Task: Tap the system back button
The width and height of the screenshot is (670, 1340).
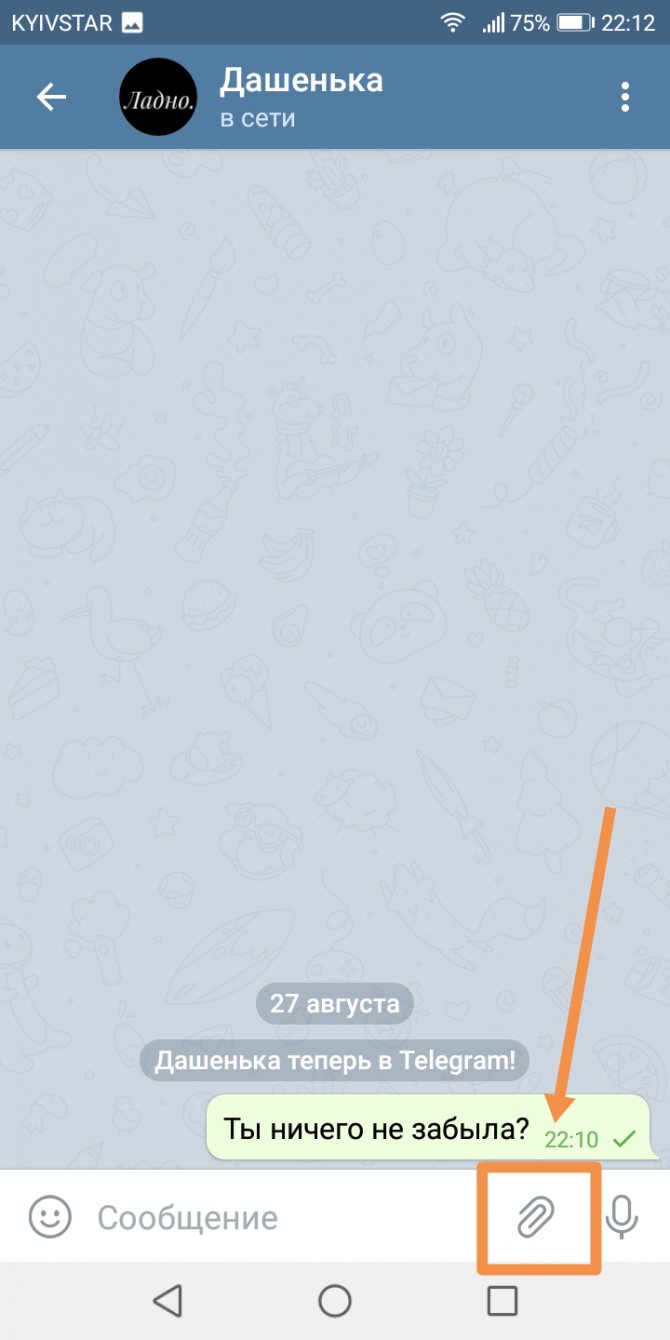Action: click(x=167, y=1300)
